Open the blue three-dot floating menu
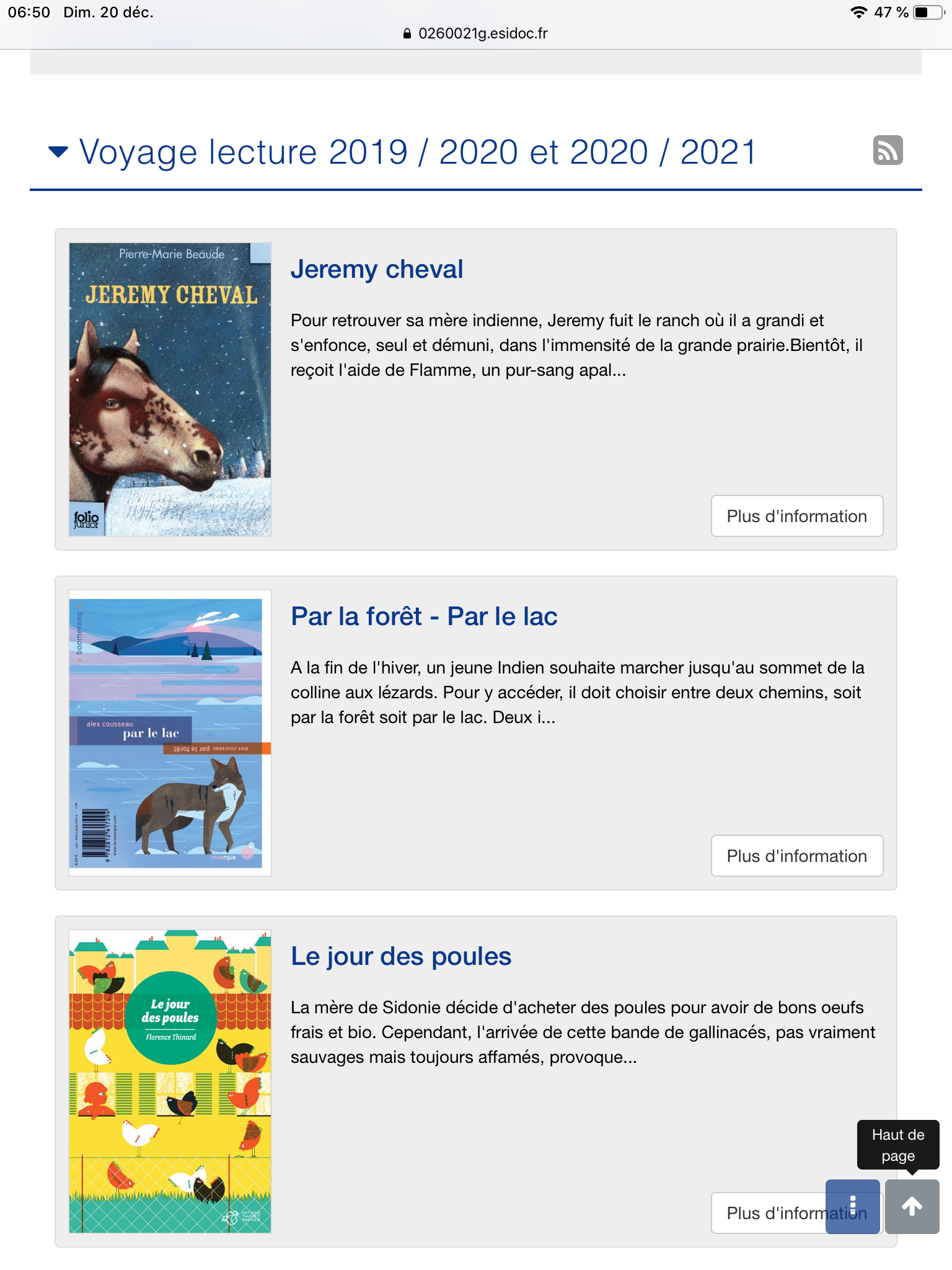This screenshot has width=952, height=1270. pyautogui.click(x=852, y=1206)
